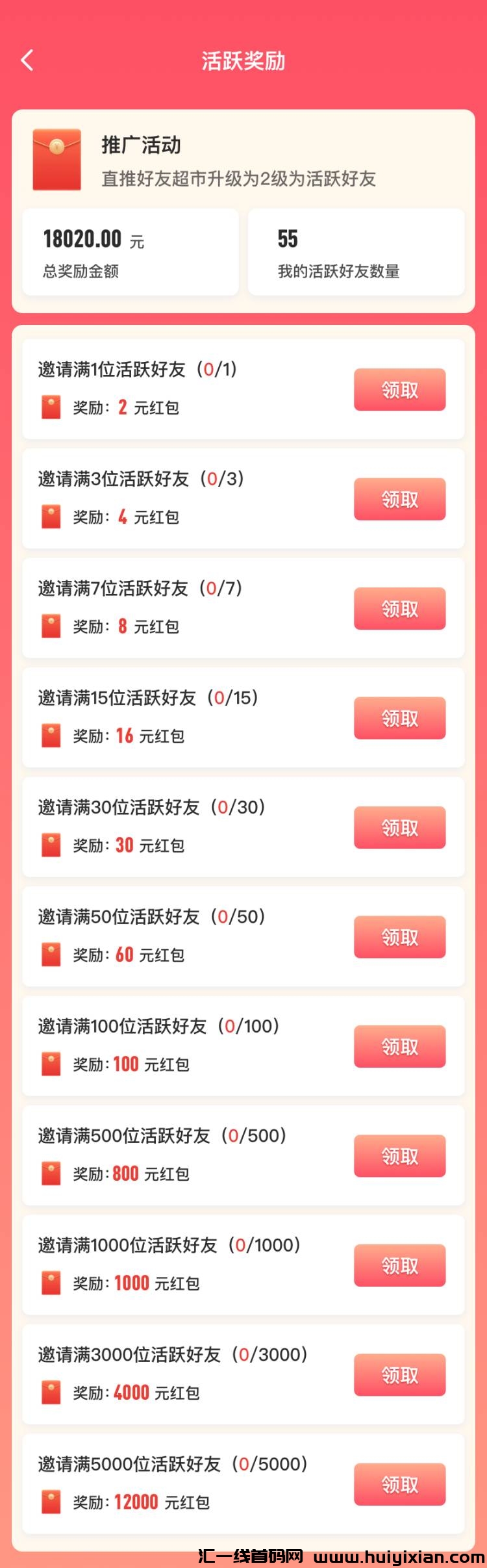The width and height of the screenshot is (487, 1568).
Task: Claim the reward for 30 active friends
Action: pyautogui.click(x=399, y=828)
